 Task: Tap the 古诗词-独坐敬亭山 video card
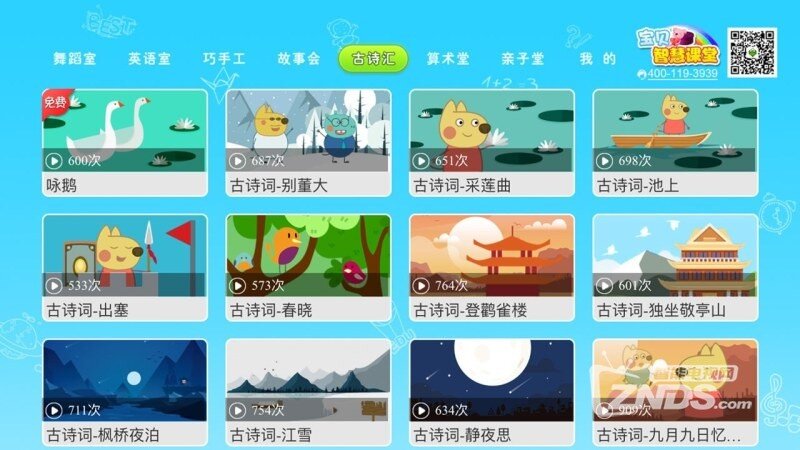click(x=675, y=267)
